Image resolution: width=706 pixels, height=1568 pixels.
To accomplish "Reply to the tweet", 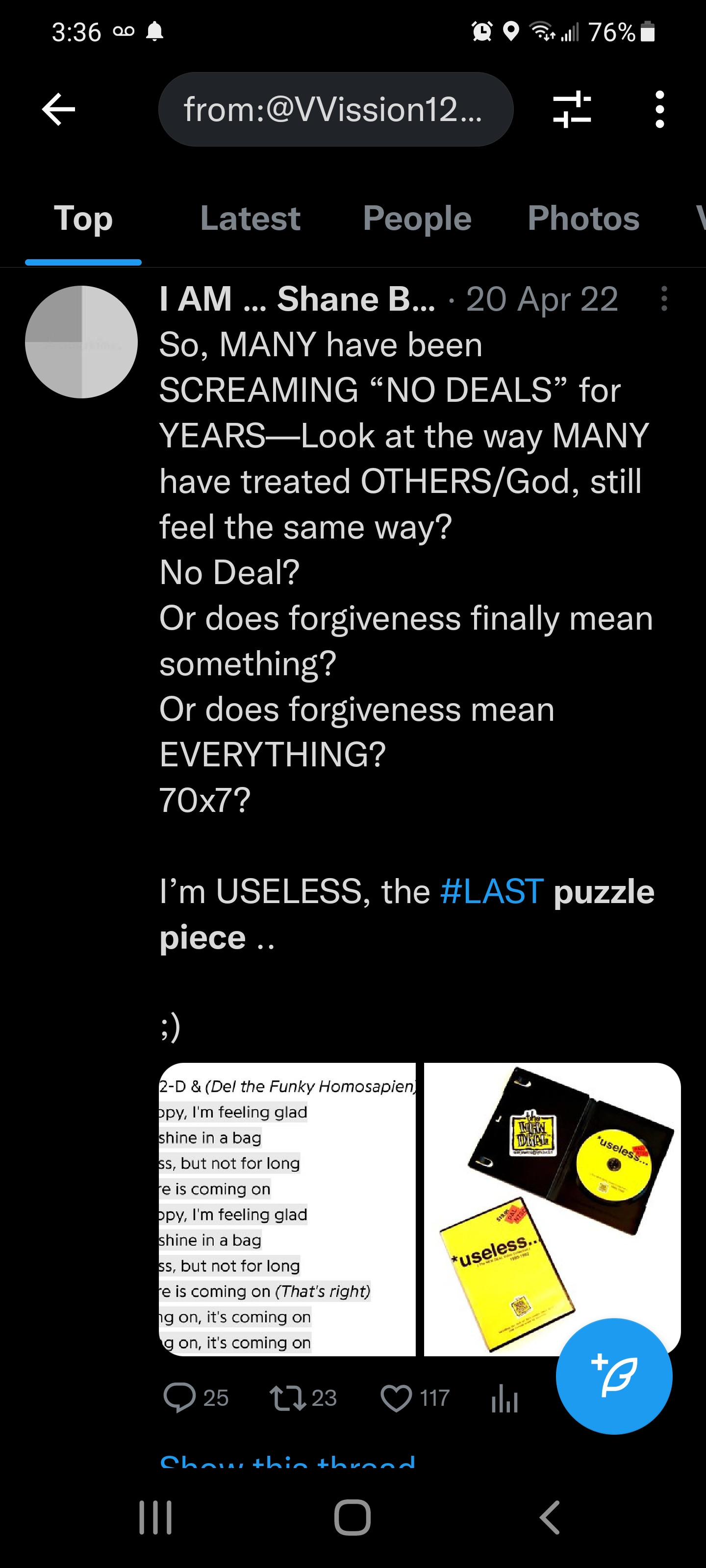I will point(180,1397).
